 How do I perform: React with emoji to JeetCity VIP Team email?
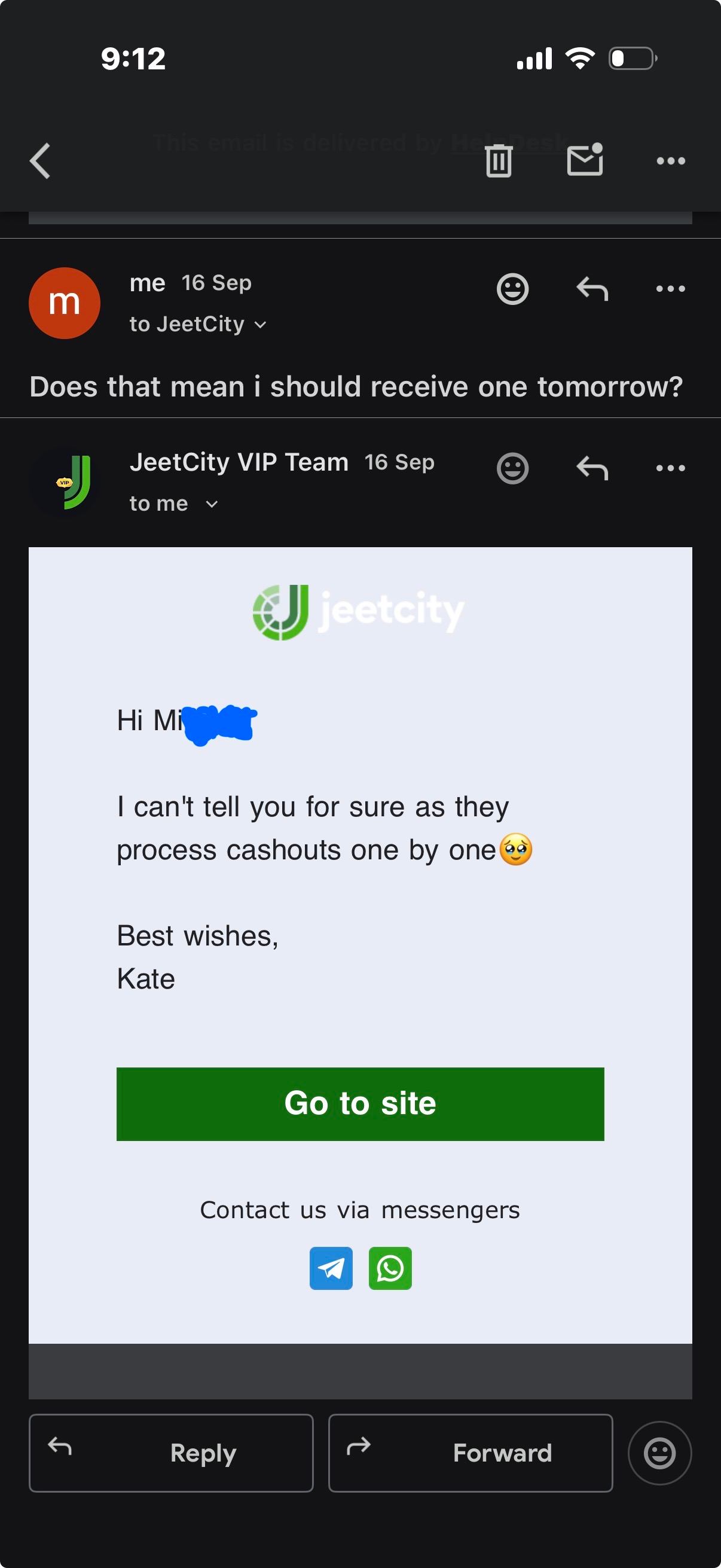[512, 468]
